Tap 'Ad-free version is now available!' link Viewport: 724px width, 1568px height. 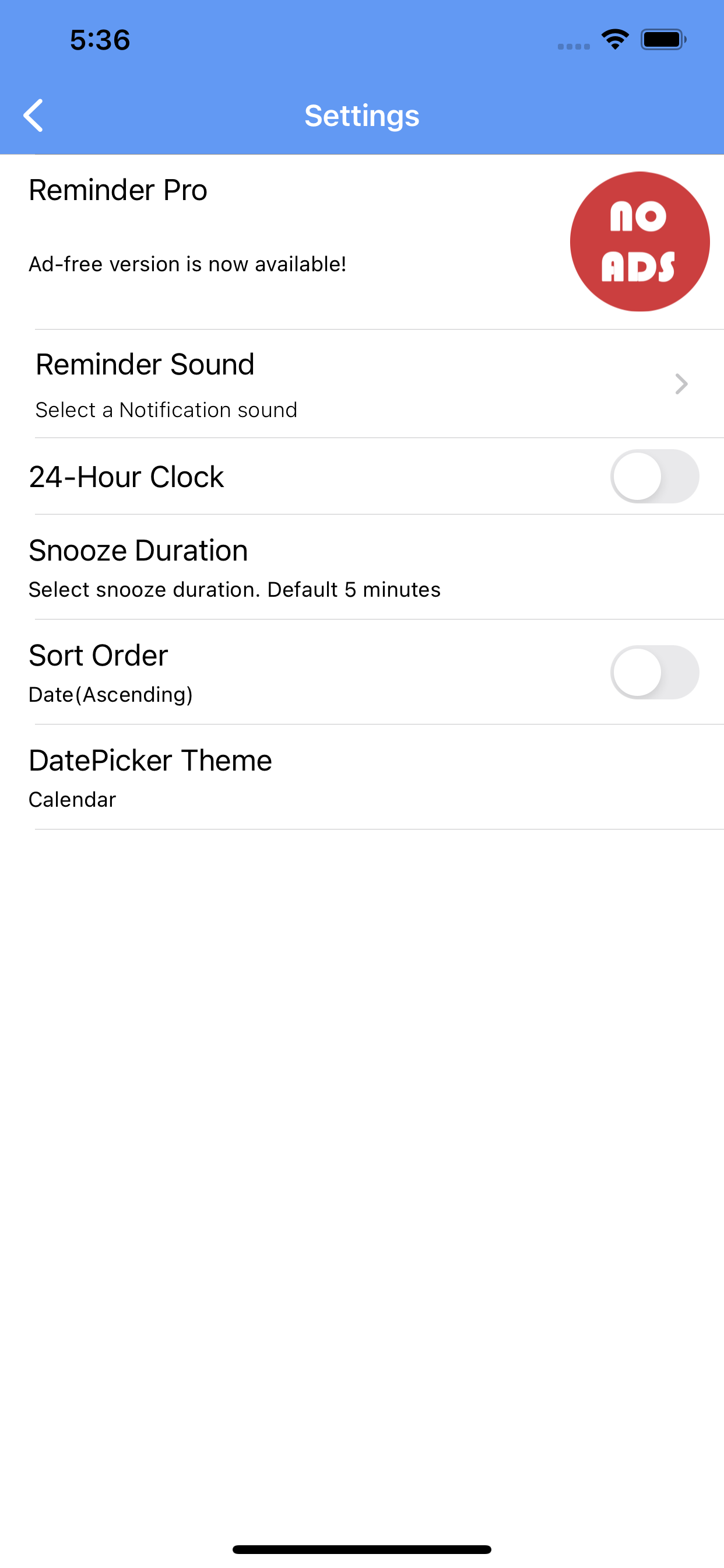coord(187,264)
